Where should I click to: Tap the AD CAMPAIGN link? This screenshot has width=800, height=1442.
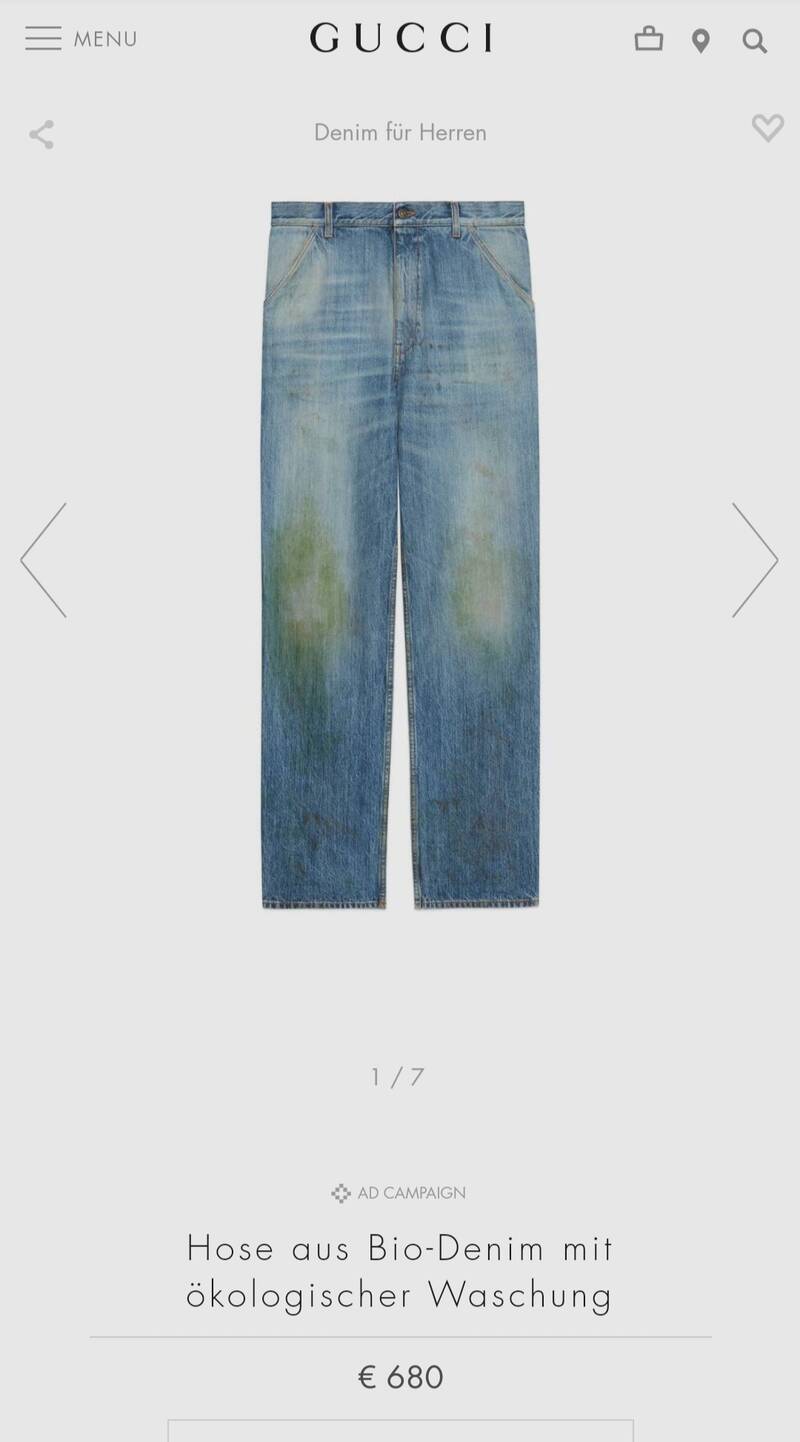pyautogui.click(x=399, y=1193)
